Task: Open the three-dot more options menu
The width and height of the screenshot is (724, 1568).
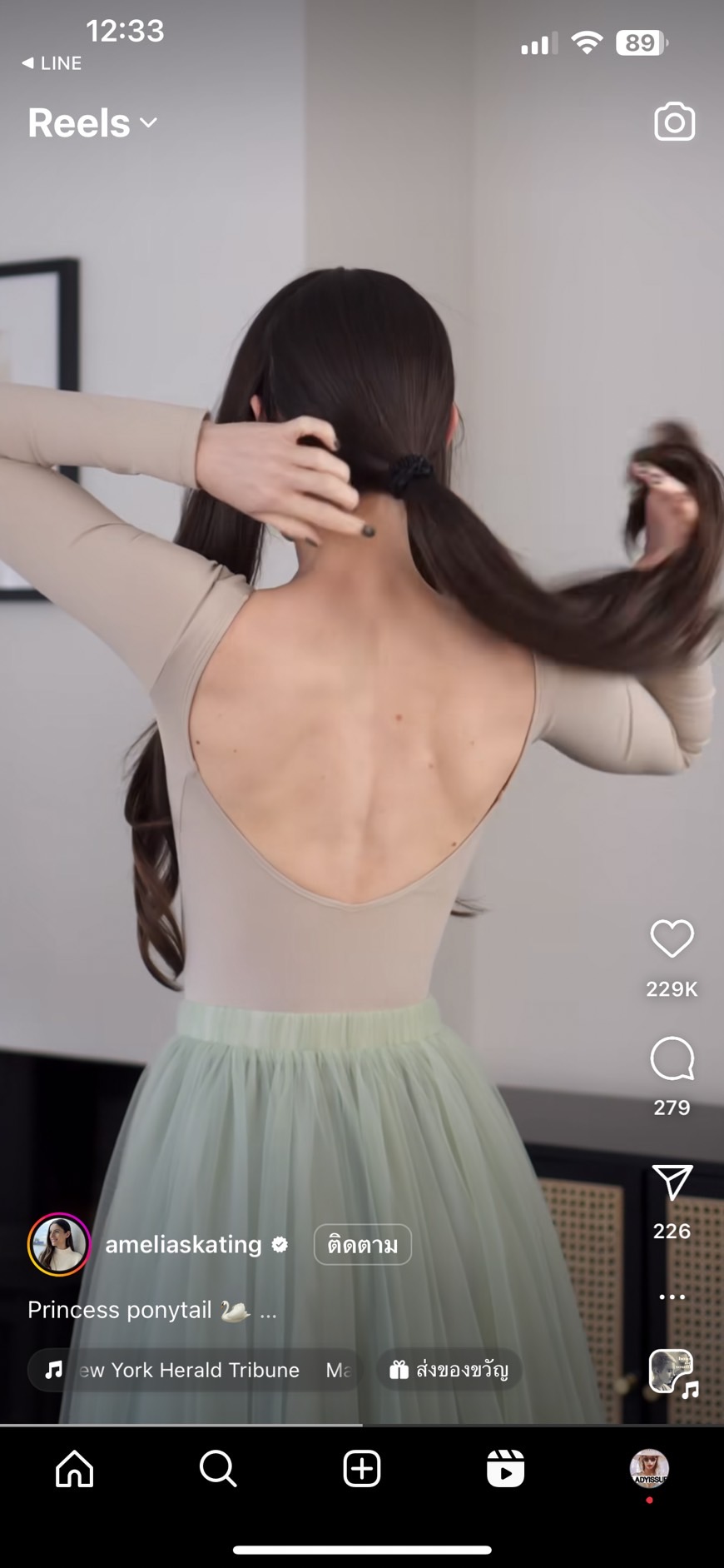Action: coord(672,1297)
